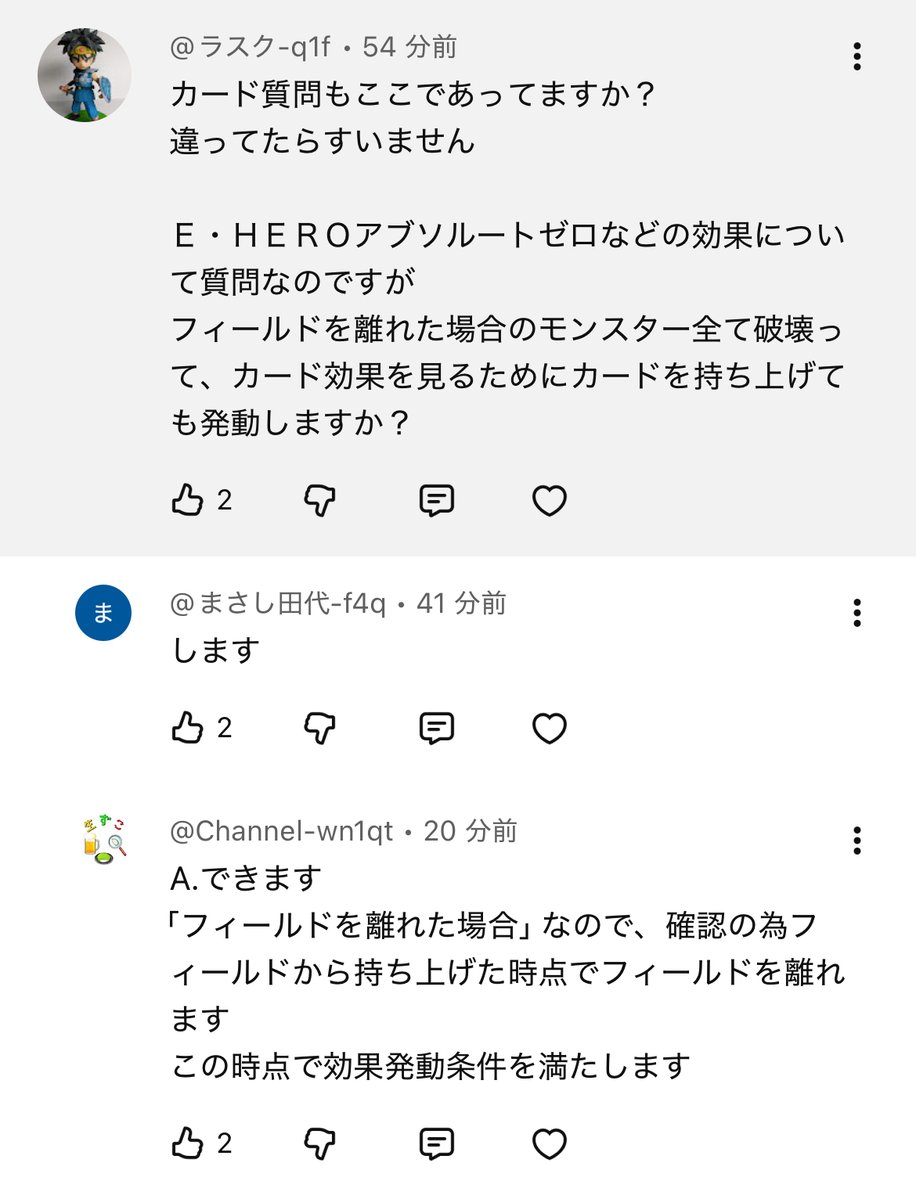
Task: Dislike まさし田代's comment
Action: coord(320,727)
